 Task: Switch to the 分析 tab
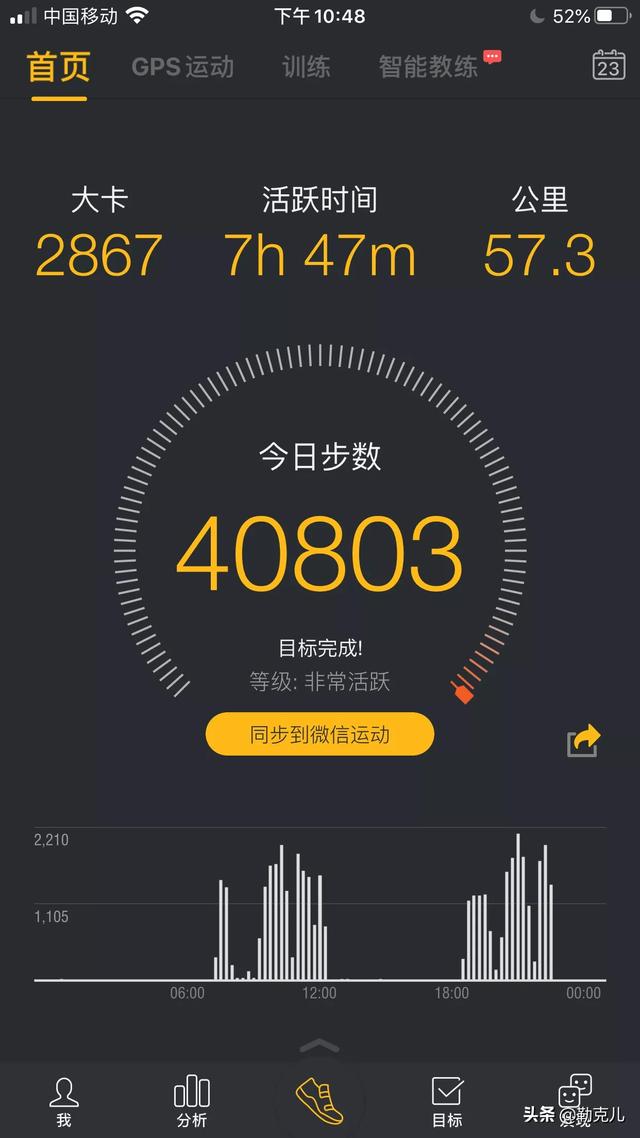pos(192,1101)
